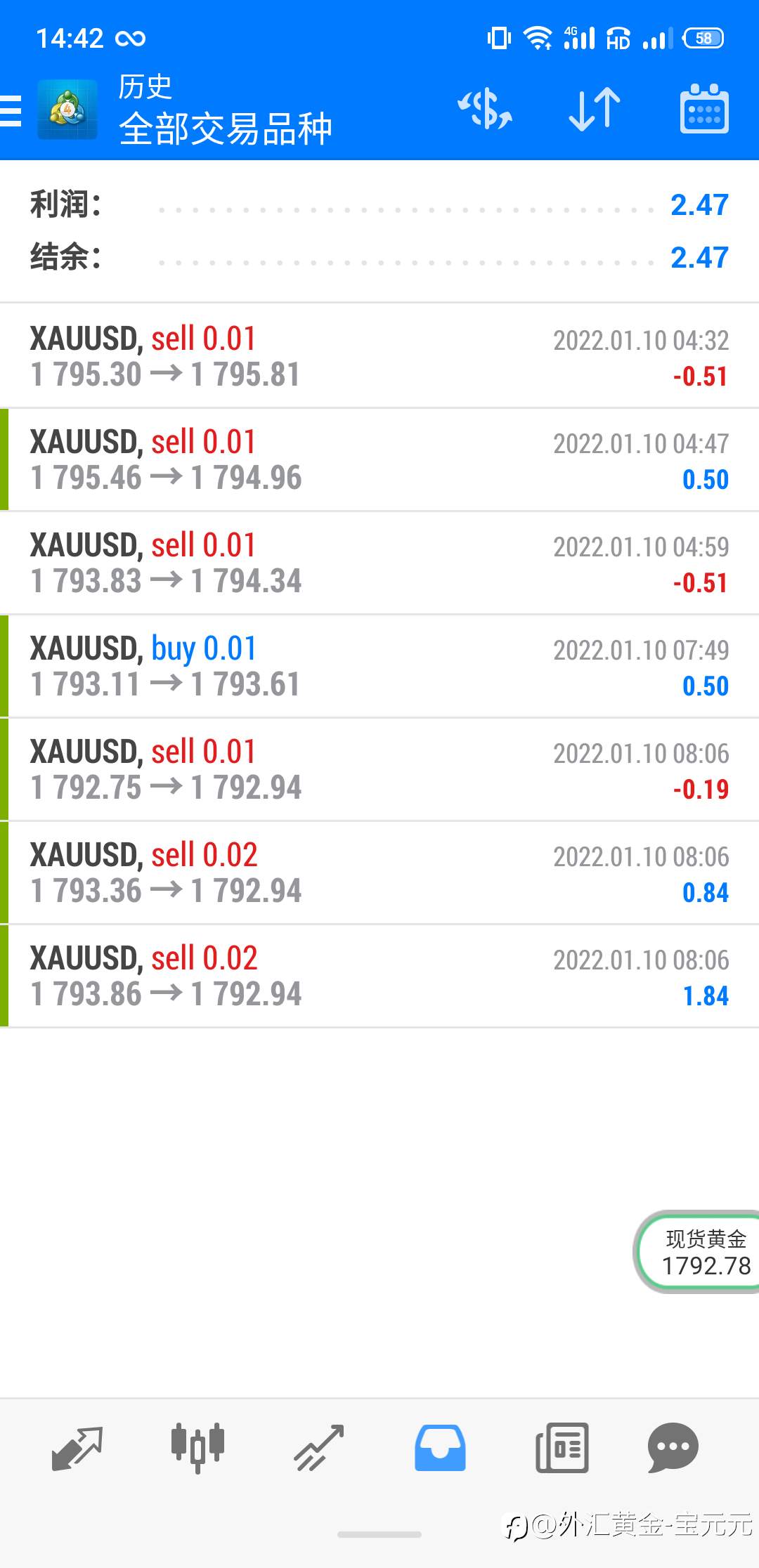Open the sell trade closed at 1 795.81
The width and height of the screenshot is (759, 1568).
pos(379,356)
